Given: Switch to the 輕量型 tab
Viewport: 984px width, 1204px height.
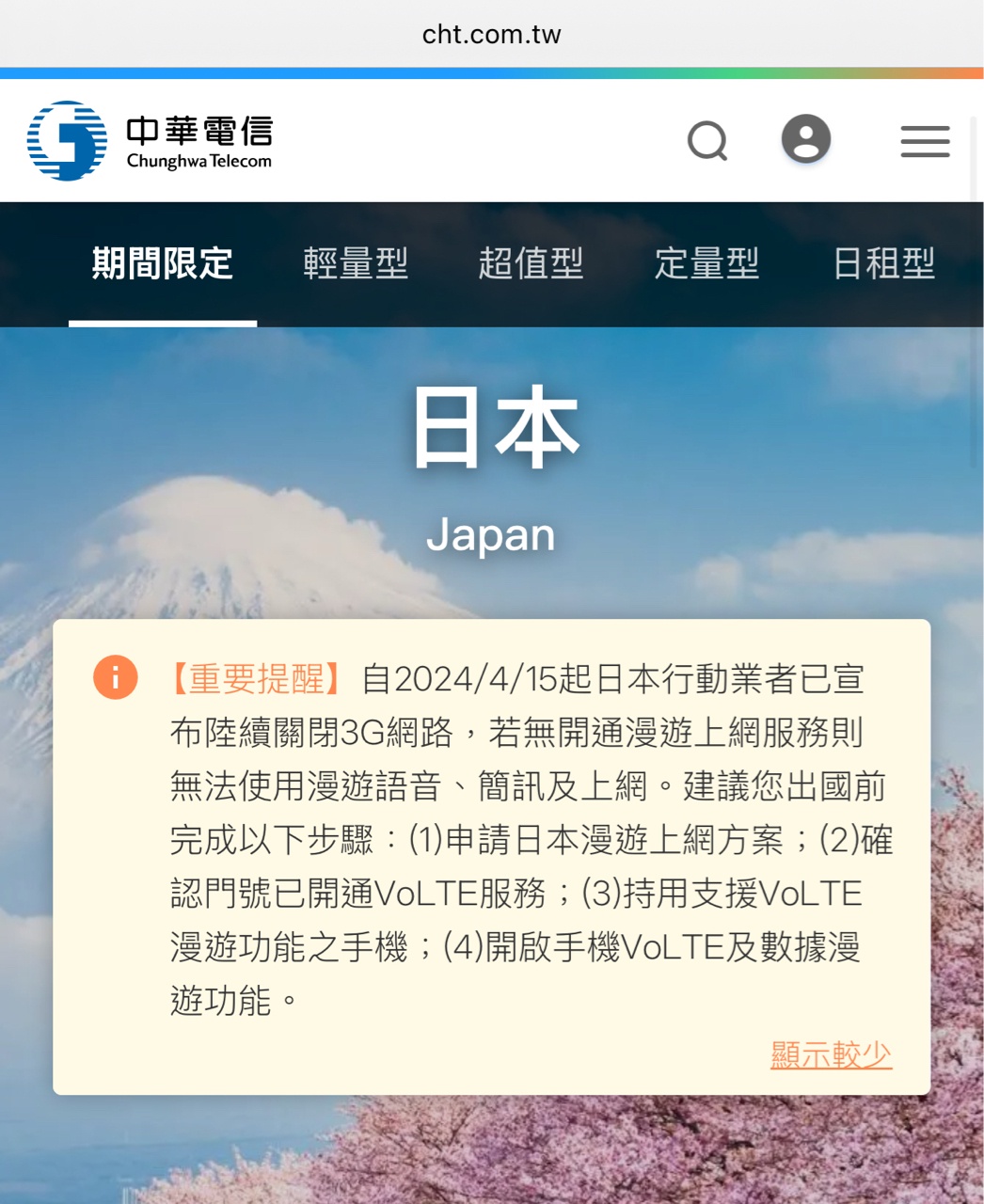Looking at the screenshot, I should (x=356, y=263).
